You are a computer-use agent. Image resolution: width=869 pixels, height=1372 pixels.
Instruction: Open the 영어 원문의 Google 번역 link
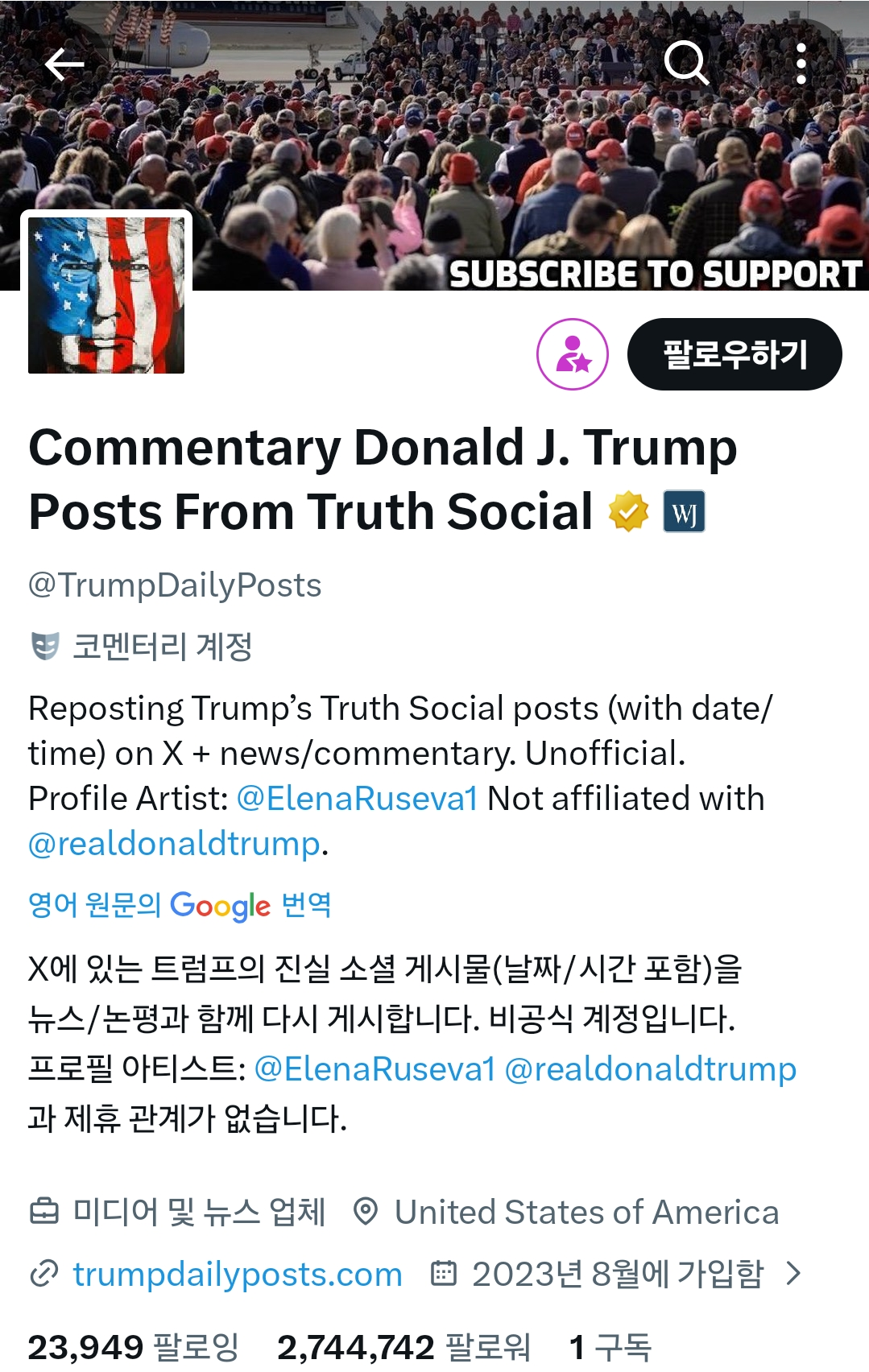coord(180,905)
